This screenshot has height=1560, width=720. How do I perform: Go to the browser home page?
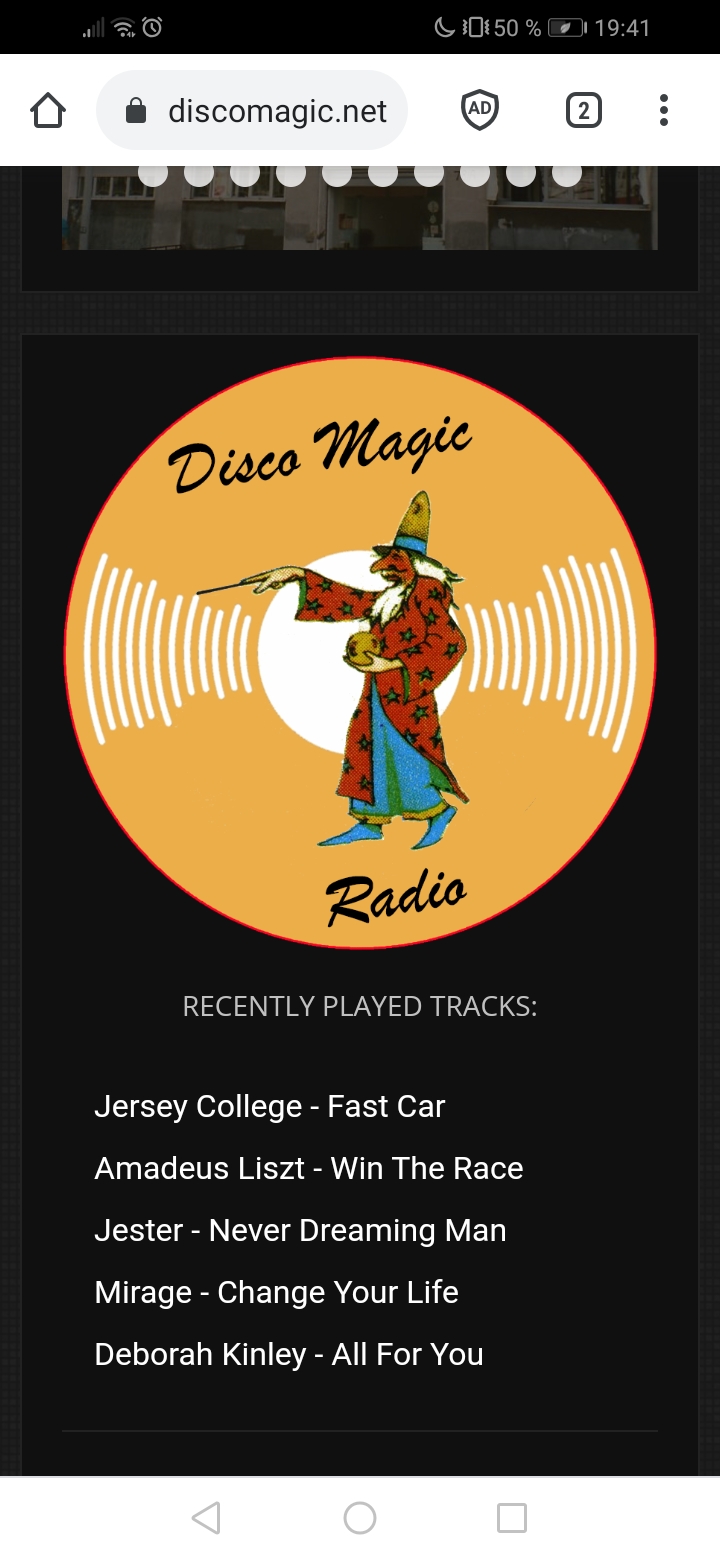coord(48,110)
